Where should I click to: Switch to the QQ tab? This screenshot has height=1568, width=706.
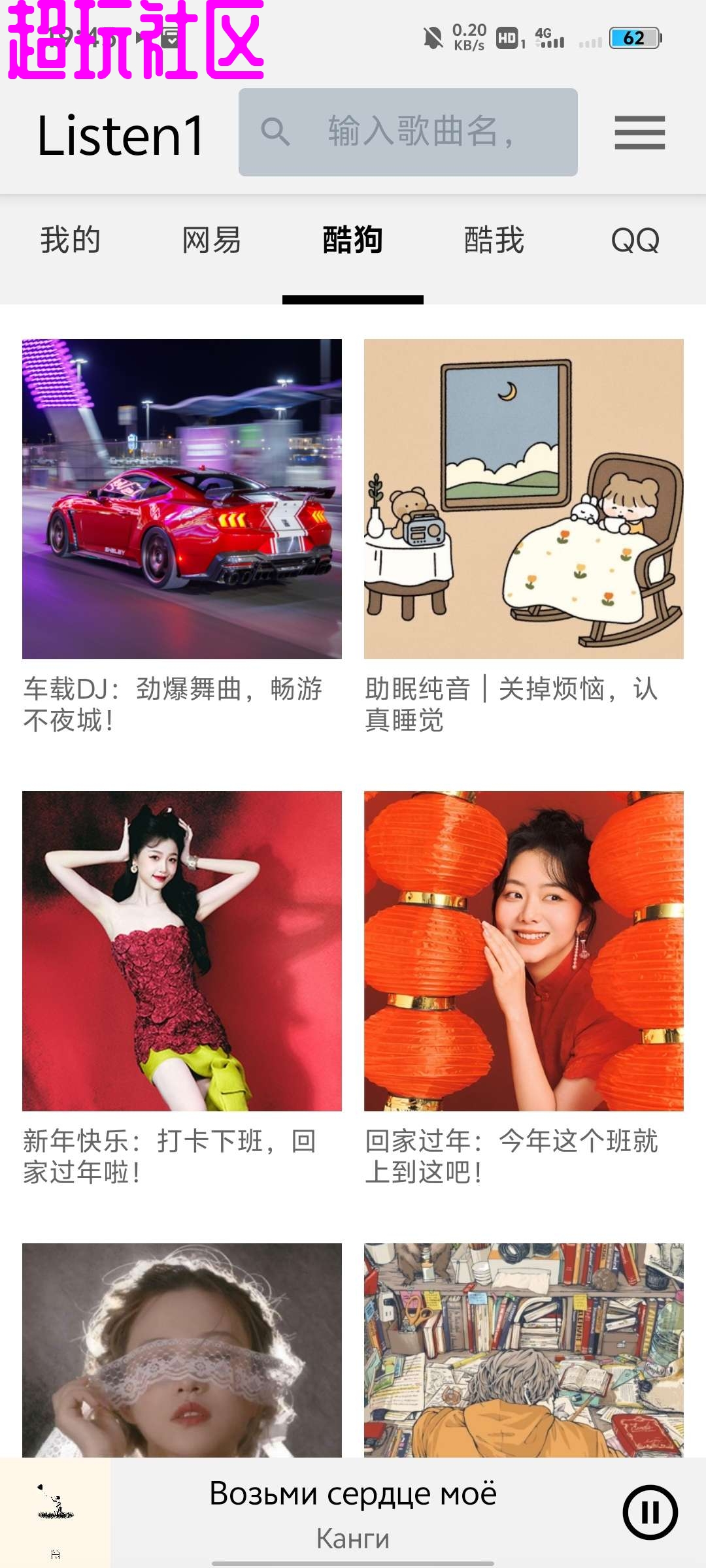[x=635, y=240]
